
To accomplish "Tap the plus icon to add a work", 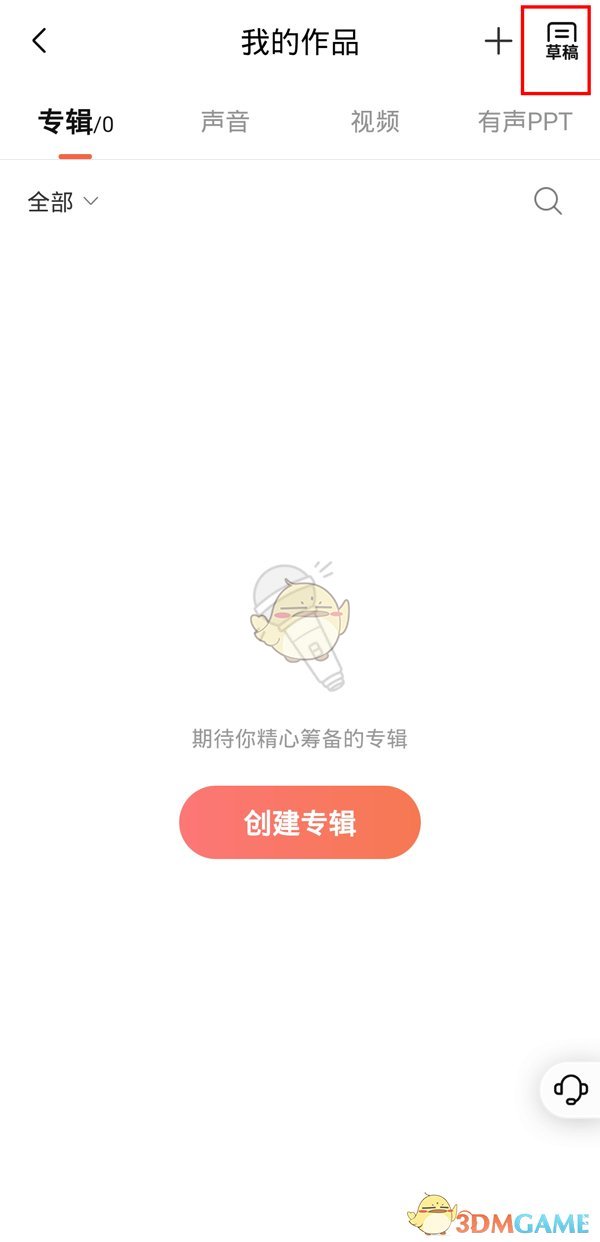I will [x=497, y=41].
